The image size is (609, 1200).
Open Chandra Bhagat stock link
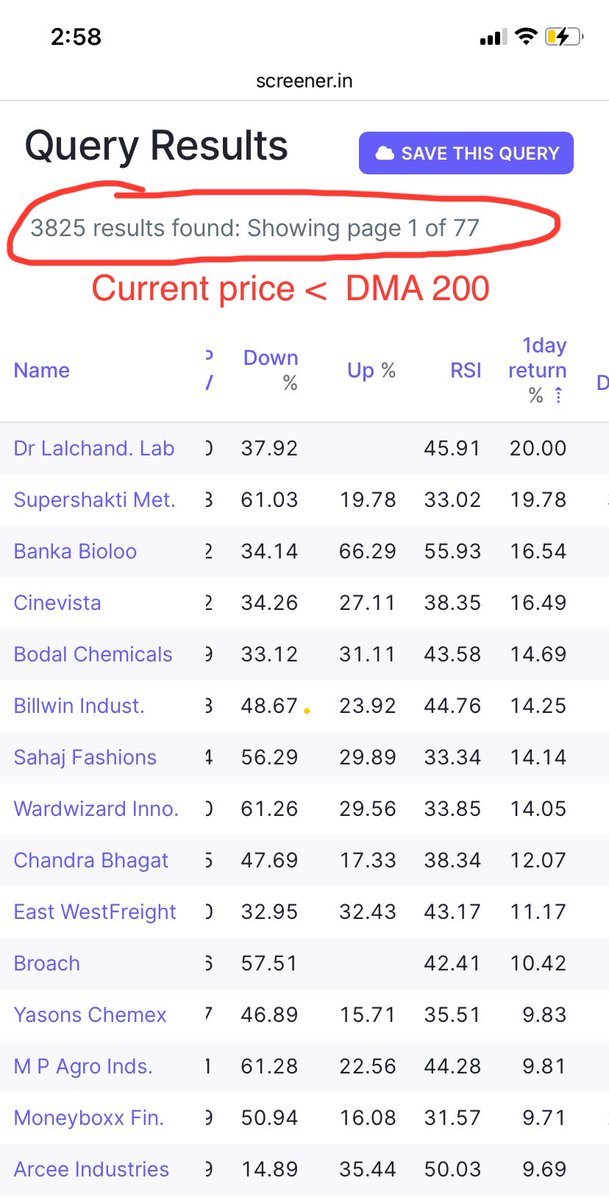[91, 860]
